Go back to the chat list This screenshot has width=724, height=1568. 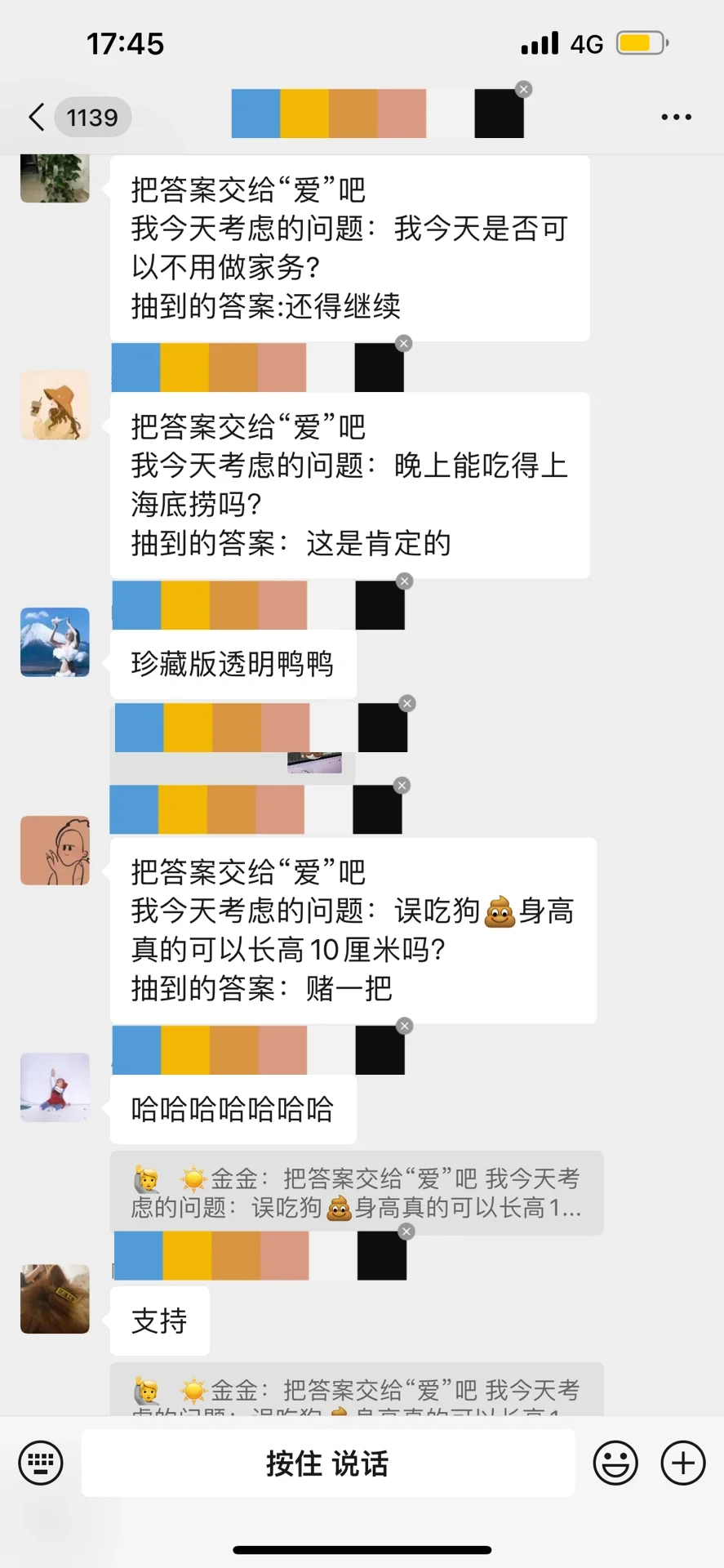click(x=37, y=118)
